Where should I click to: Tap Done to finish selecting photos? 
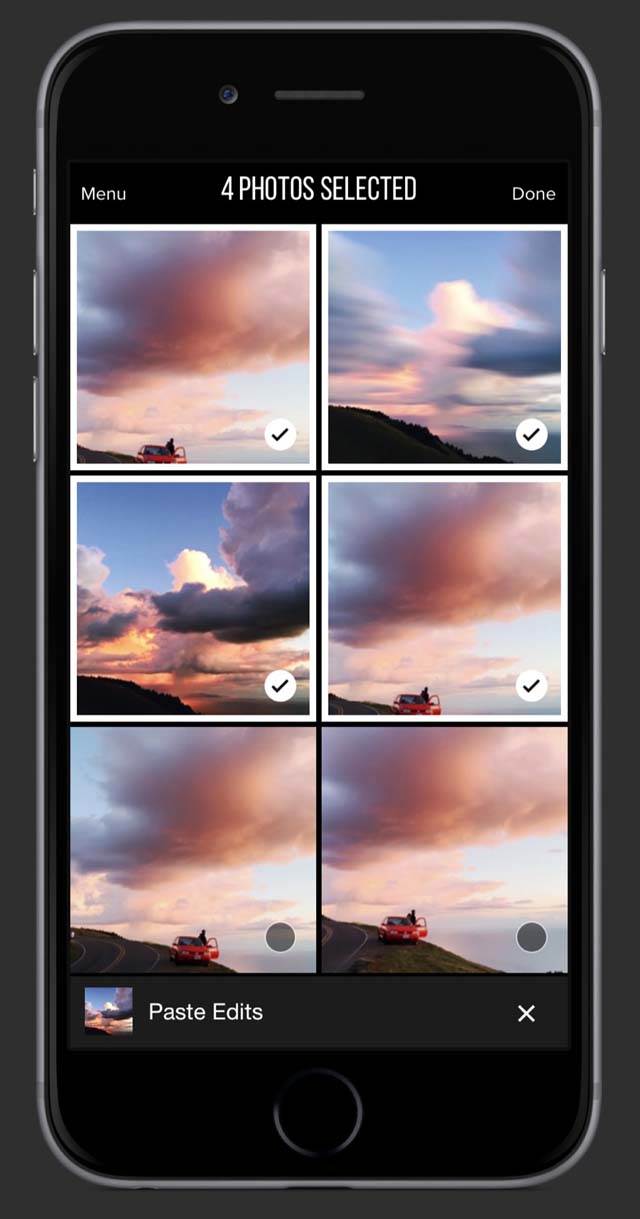(x=533, y=194)
